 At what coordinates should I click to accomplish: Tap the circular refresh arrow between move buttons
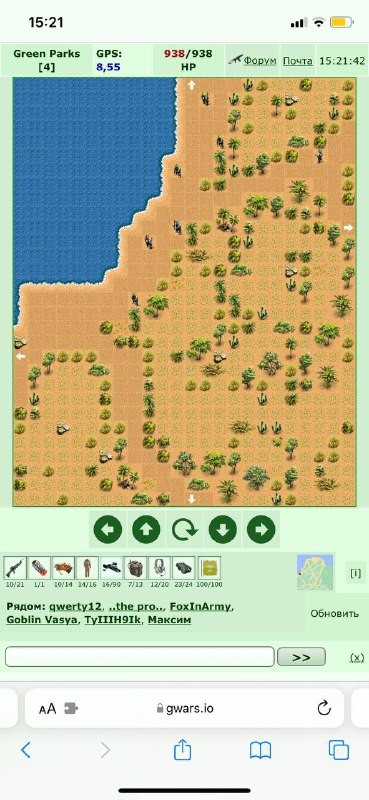point(184,530)
